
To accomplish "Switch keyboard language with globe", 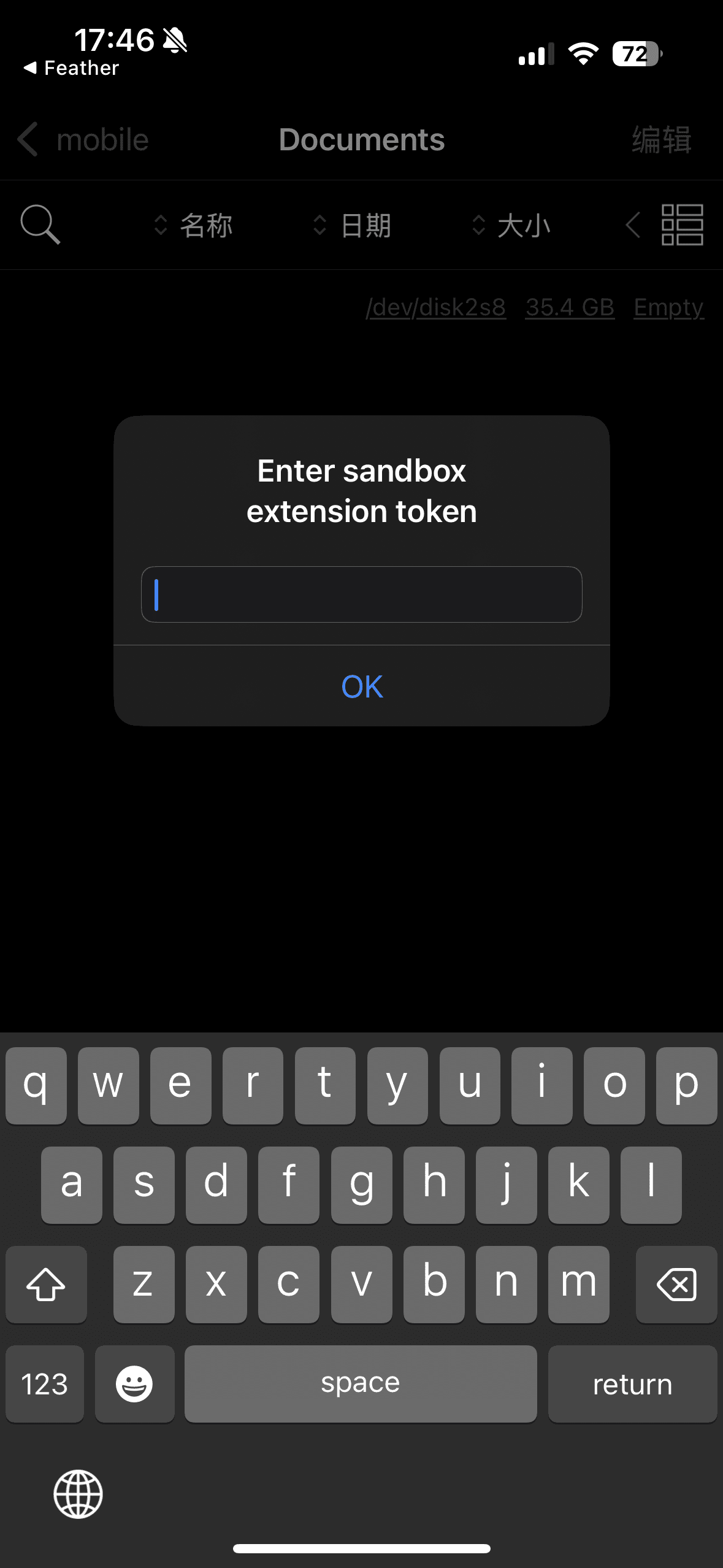I will pyautogui.click(x=78, y=1494).
